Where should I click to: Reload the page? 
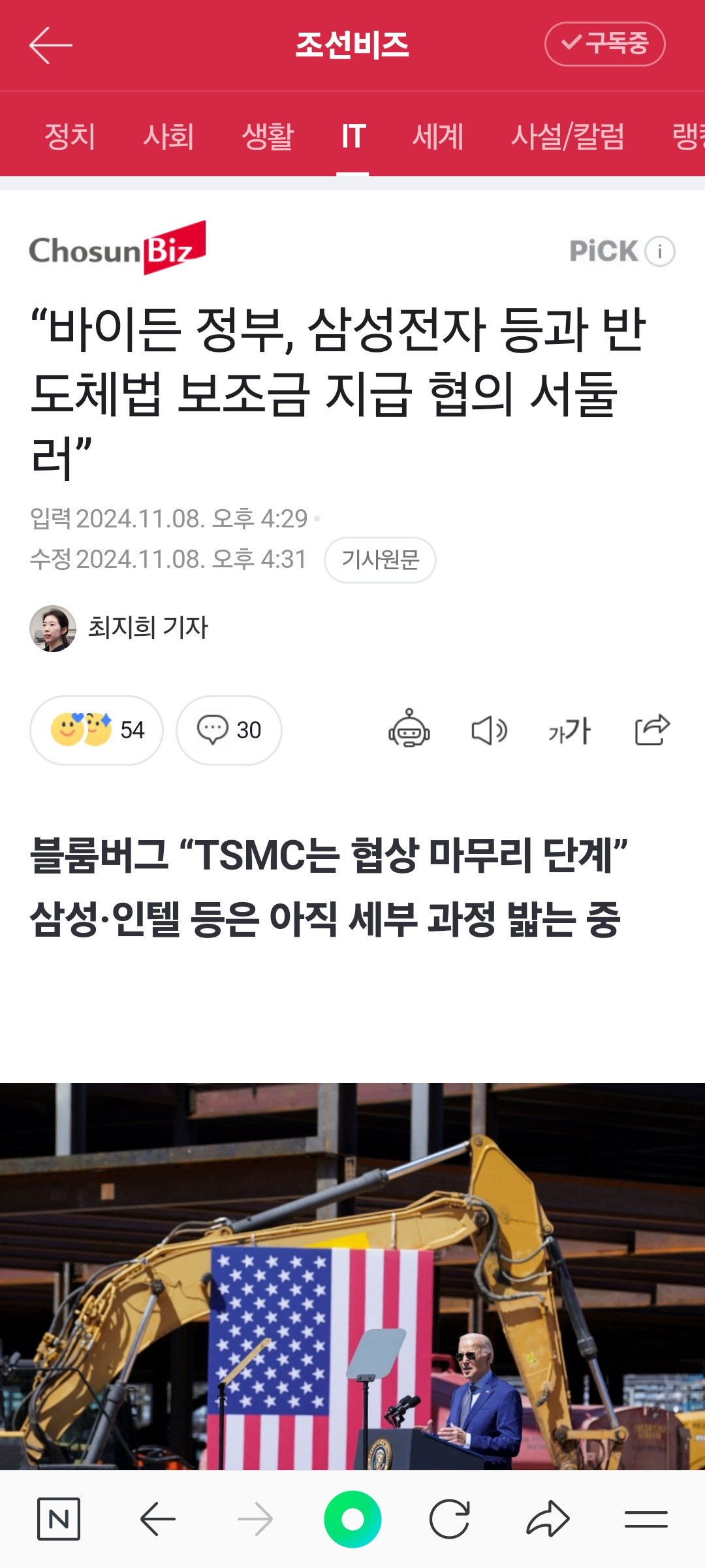pyautogui.click(x=450, y=1519)
